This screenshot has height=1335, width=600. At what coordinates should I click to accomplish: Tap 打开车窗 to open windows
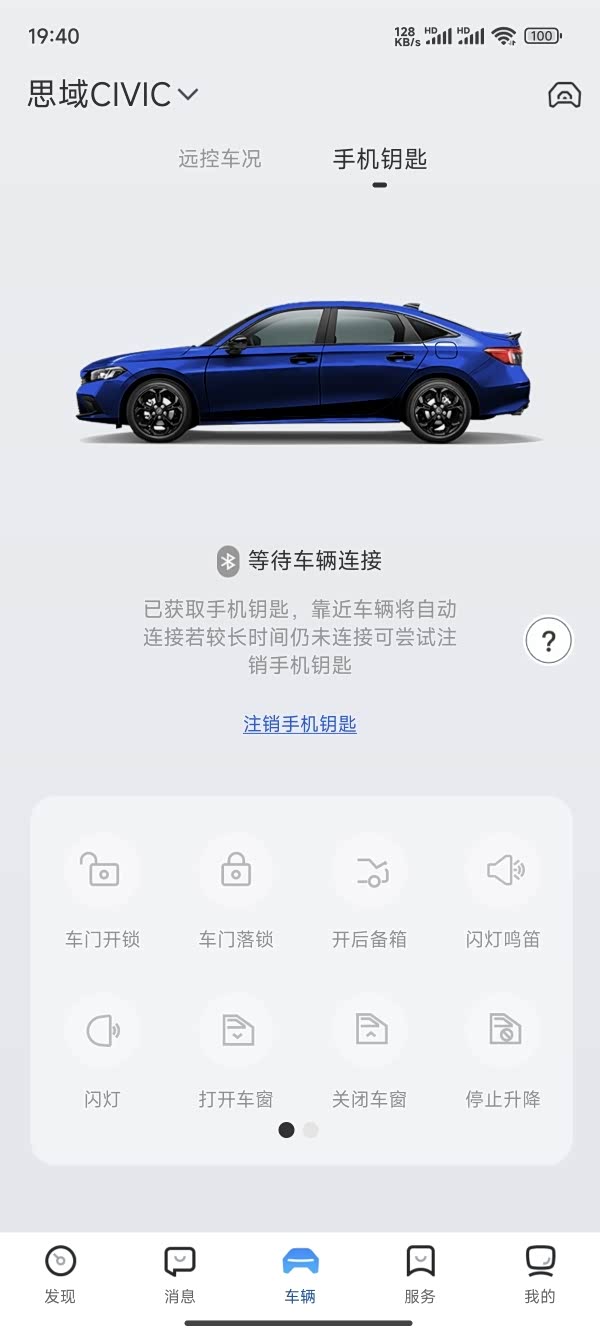[x=236, y=1051]
